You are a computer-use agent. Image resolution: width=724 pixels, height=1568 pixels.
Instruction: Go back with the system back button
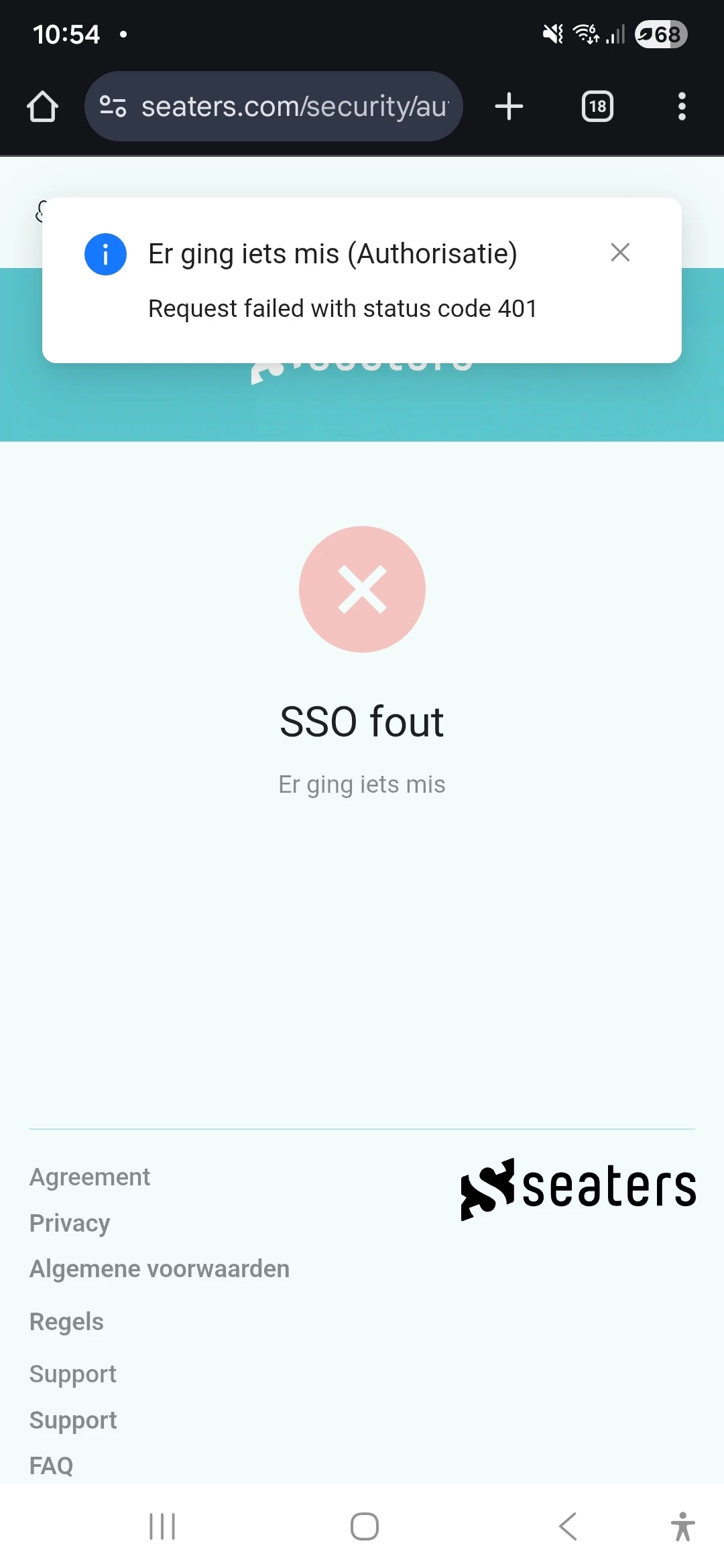(x=568, y=1527)
